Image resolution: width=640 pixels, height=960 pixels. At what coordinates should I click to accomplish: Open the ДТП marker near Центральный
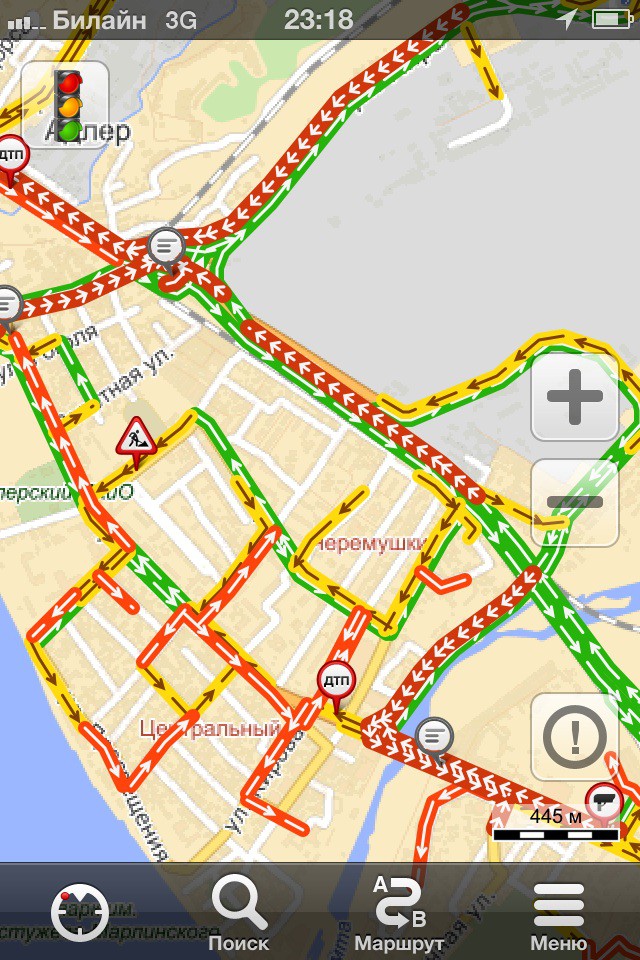click(x=336, y=681)
